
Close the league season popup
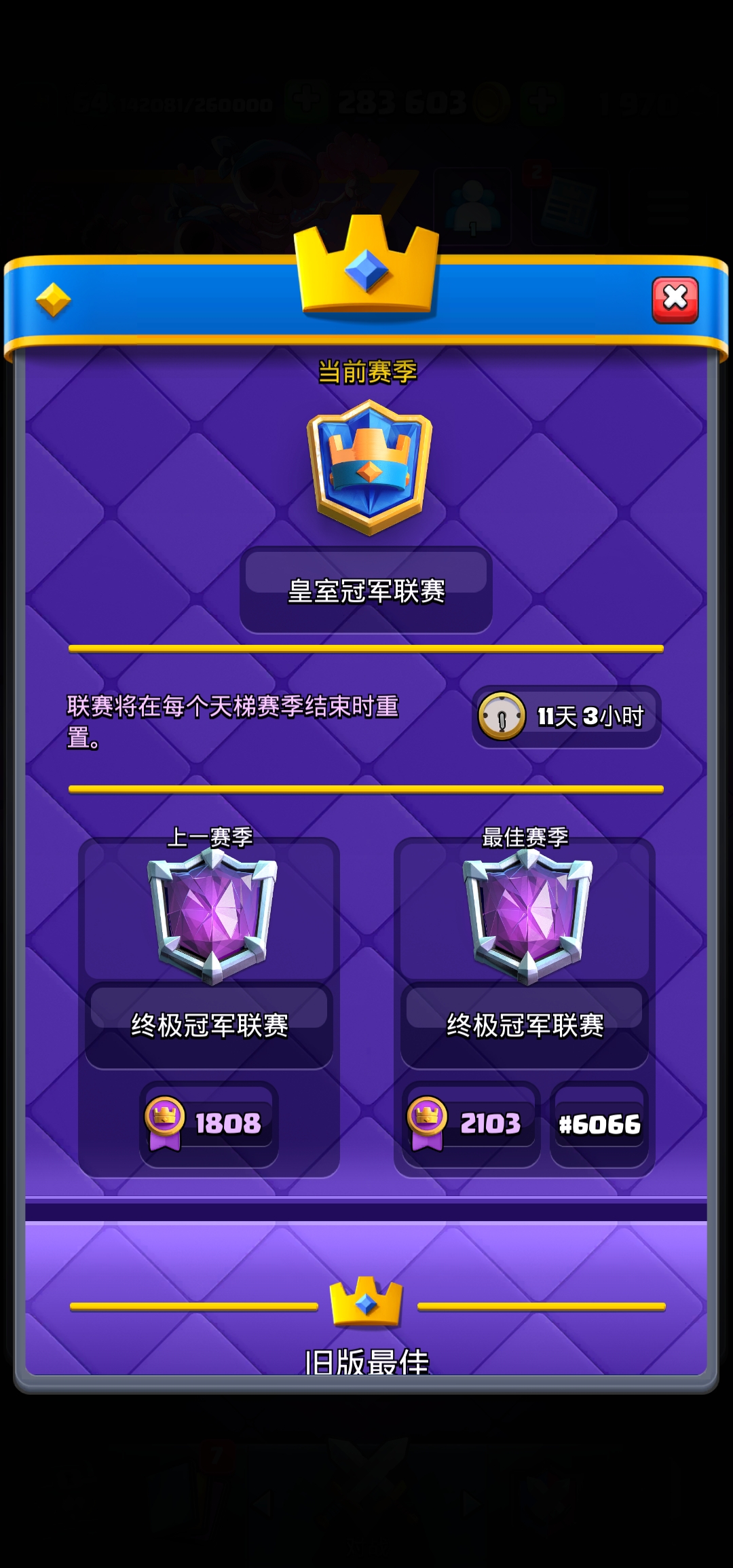[x=675, y=299]
